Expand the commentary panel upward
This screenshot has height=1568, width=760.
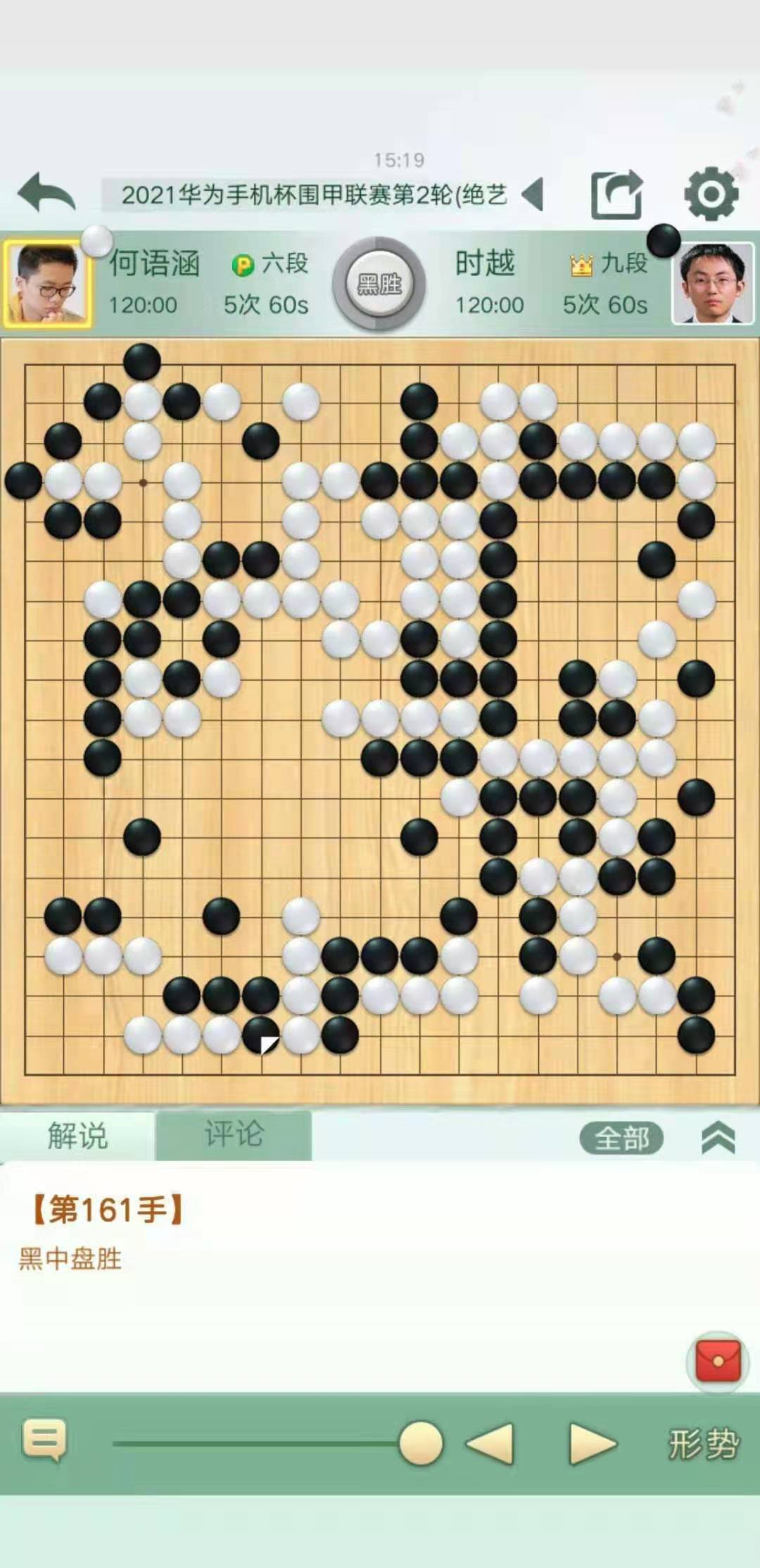pos(718,1138)
